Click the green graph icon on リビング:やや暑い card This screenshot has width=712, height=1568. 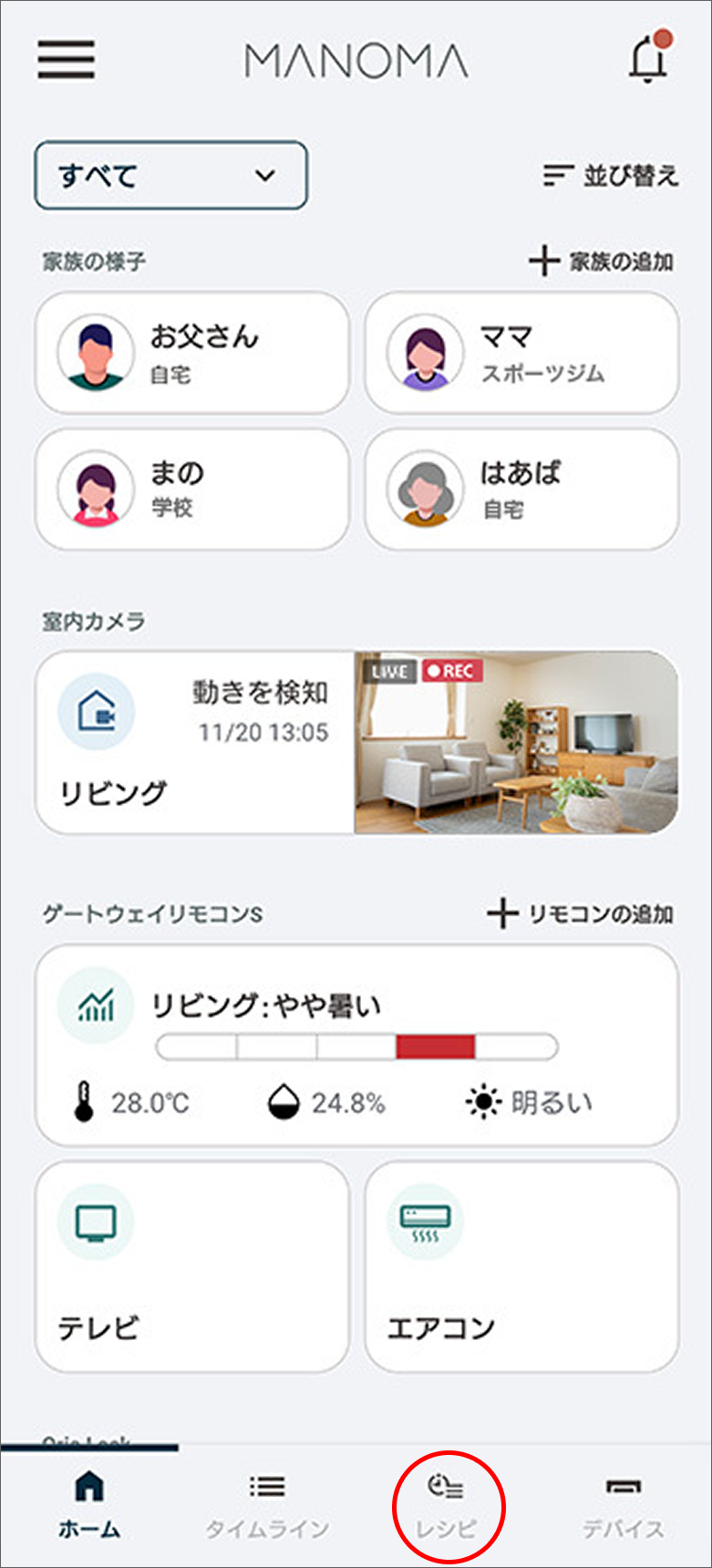click(97, 1003)
